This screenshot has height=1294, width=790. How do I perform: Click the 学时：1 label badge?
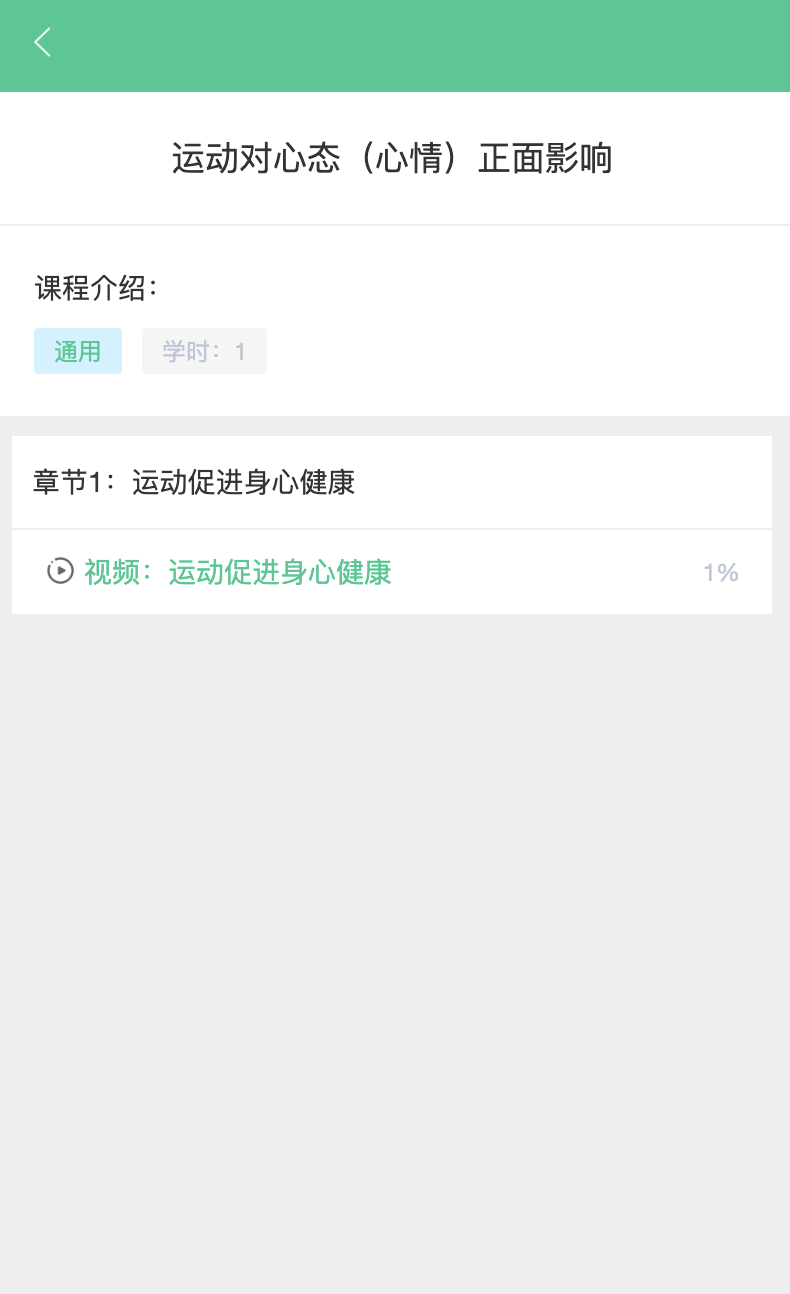[204, 350]
